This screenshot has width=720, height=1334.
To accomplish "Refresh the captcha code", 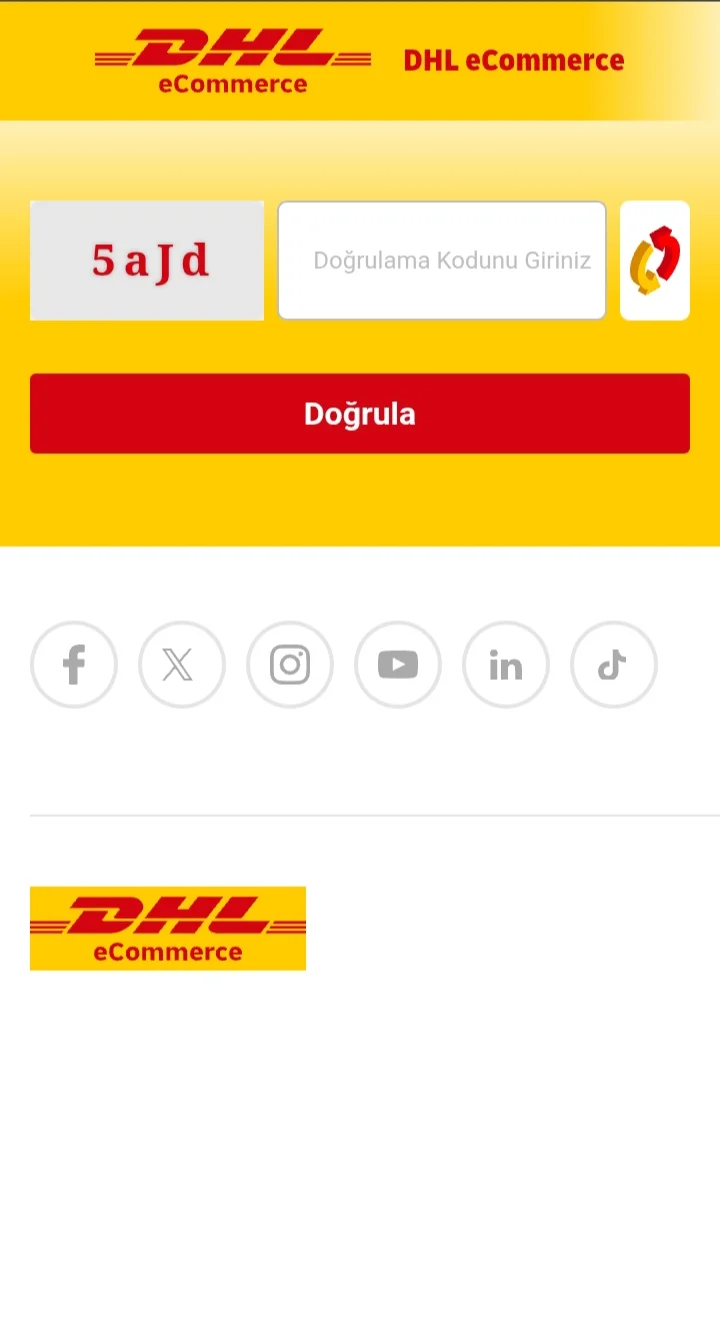I will [655, 261].
